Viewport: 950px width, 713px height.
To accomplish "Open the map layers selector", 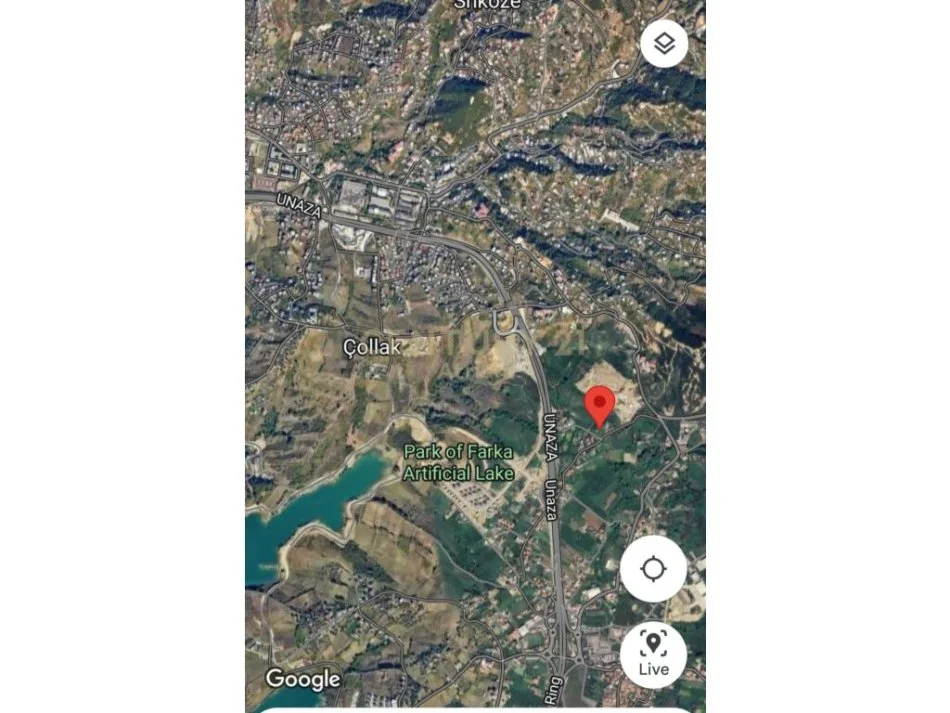I will (x=664, y=43).
